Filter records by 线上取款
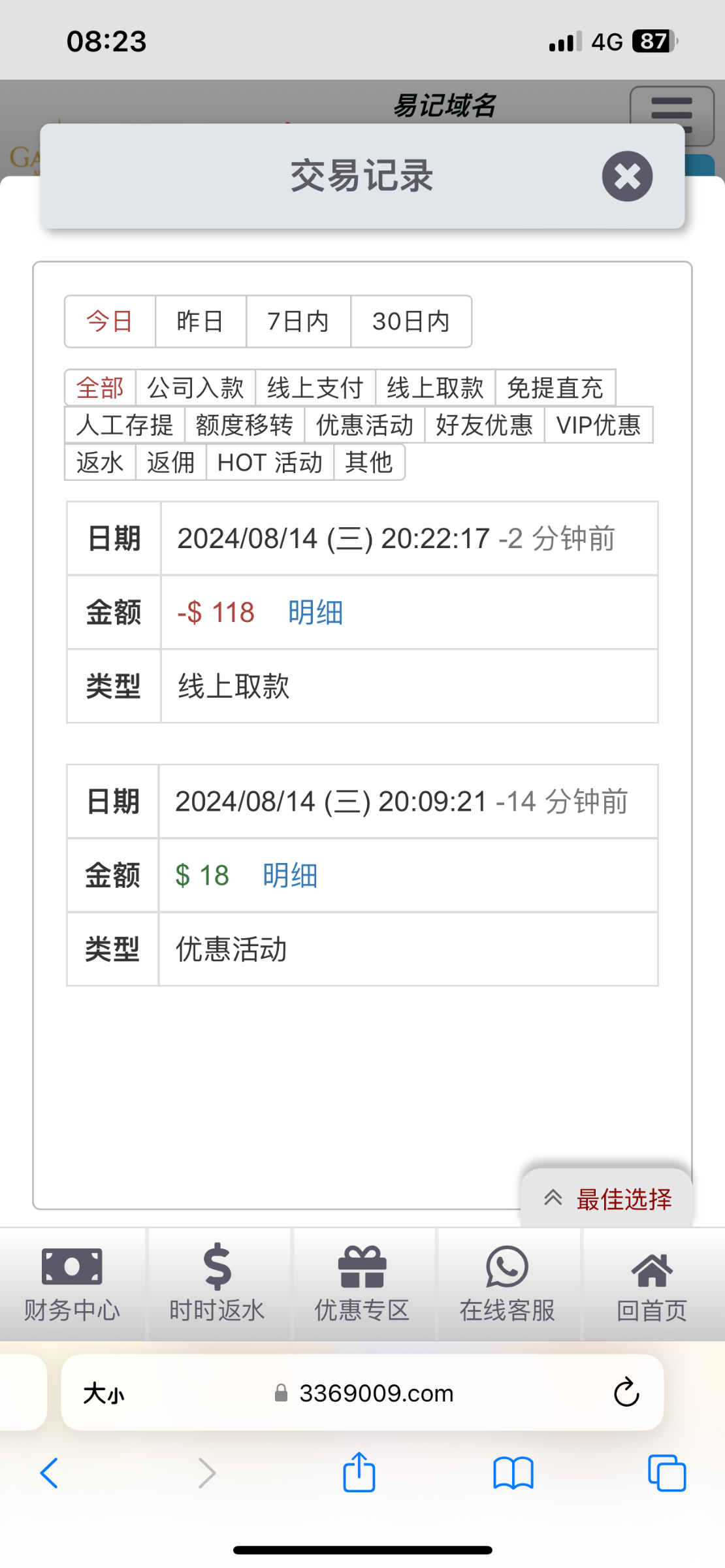This screenshot has width=725, height=1568. tap(435, 387)
